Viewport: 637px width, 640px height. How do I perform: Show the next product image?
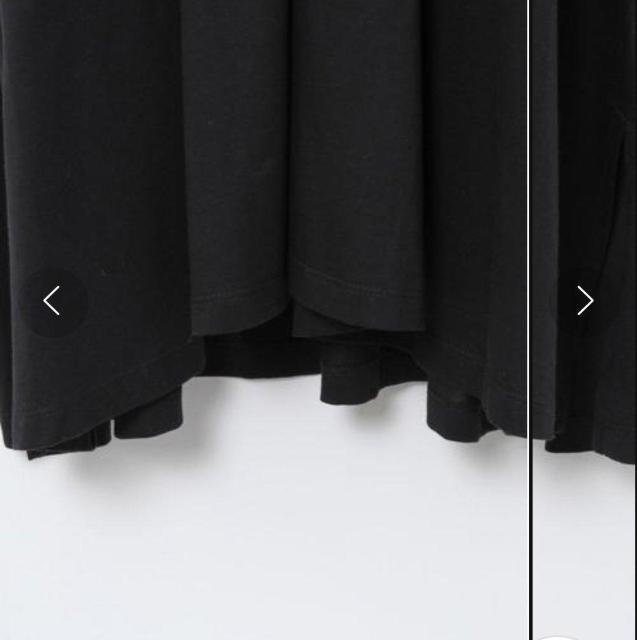585,300
